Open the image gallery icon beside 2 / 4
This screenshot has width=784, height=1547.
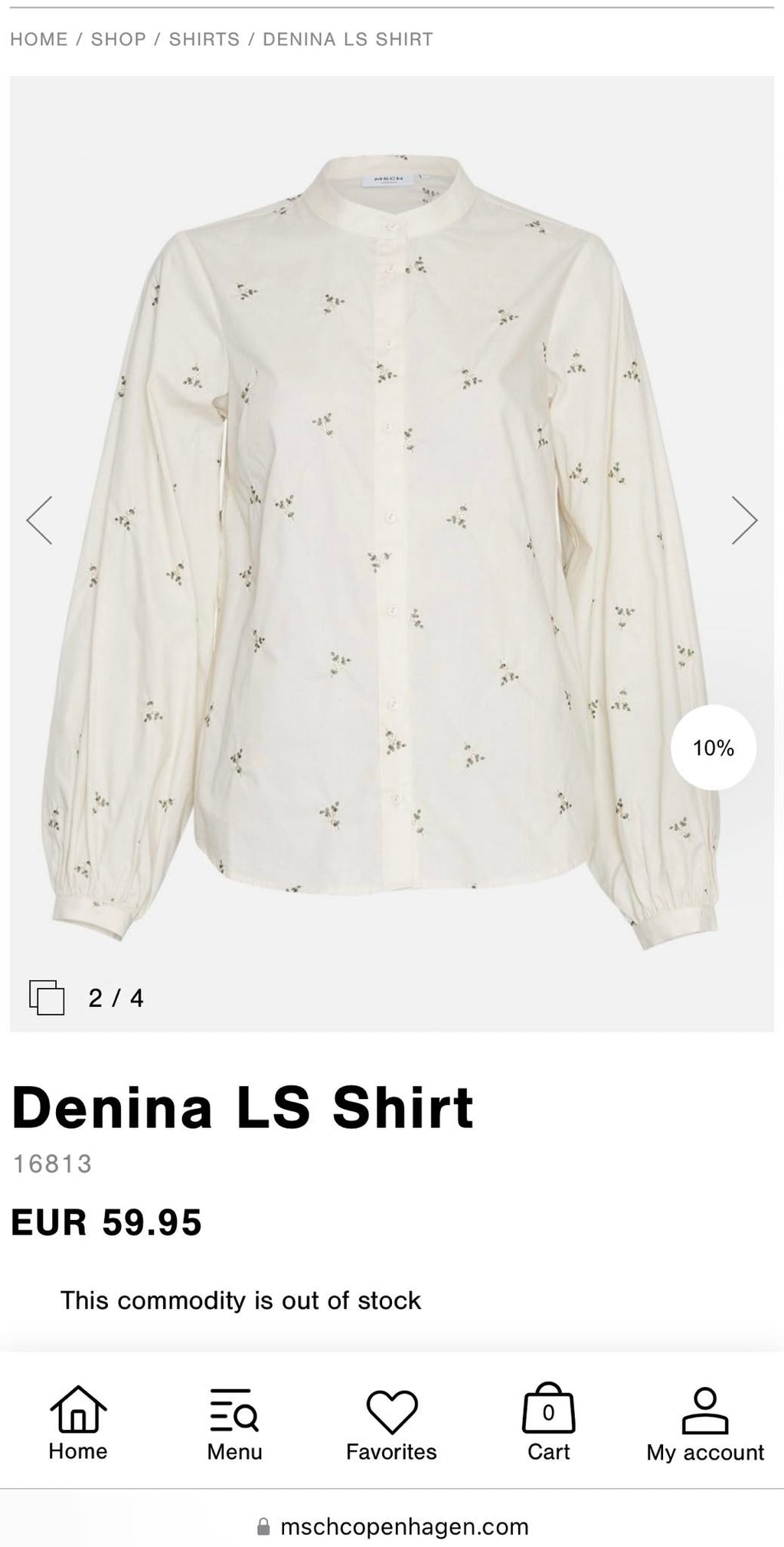click(47, 998)
